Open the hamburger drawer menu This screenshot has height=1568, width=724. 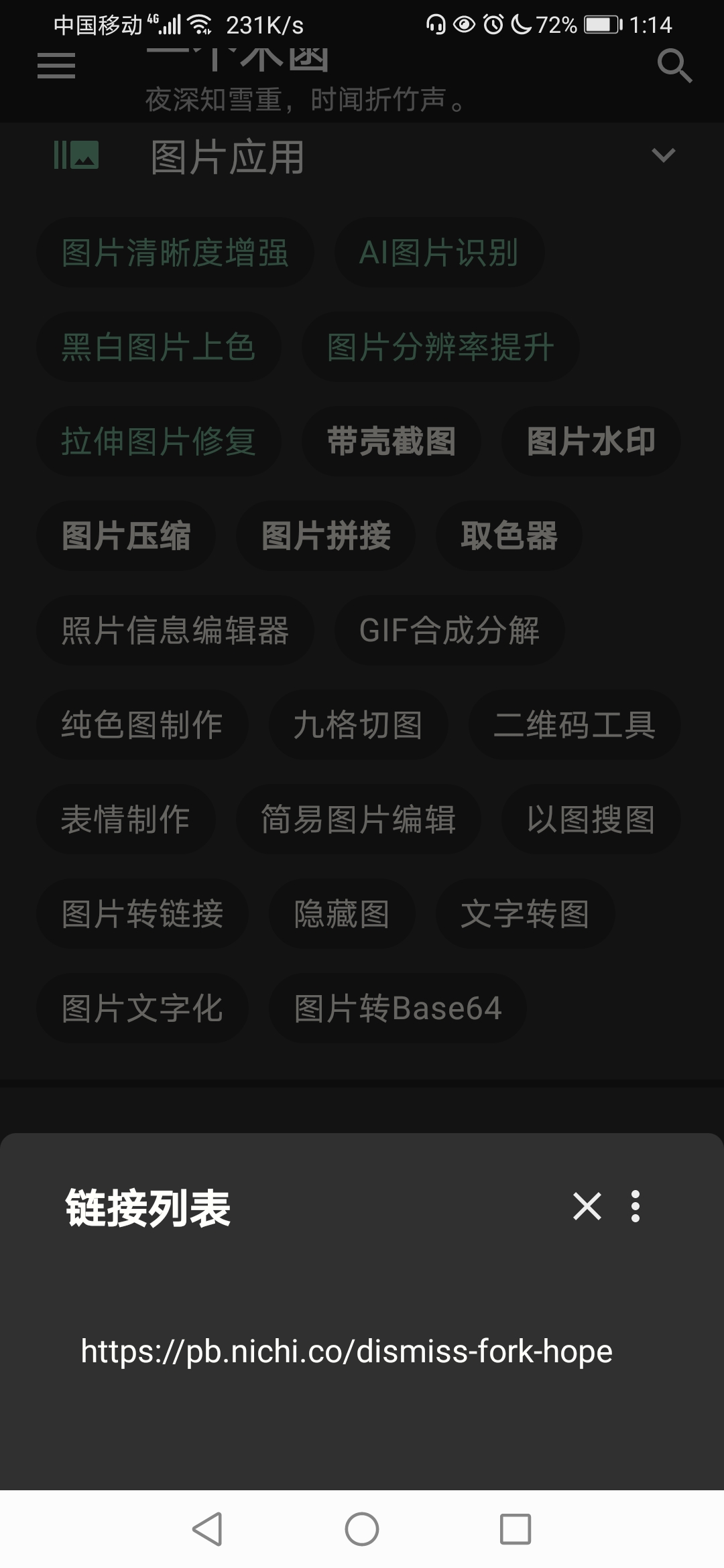pyautogui.click(x=56, y=66)
